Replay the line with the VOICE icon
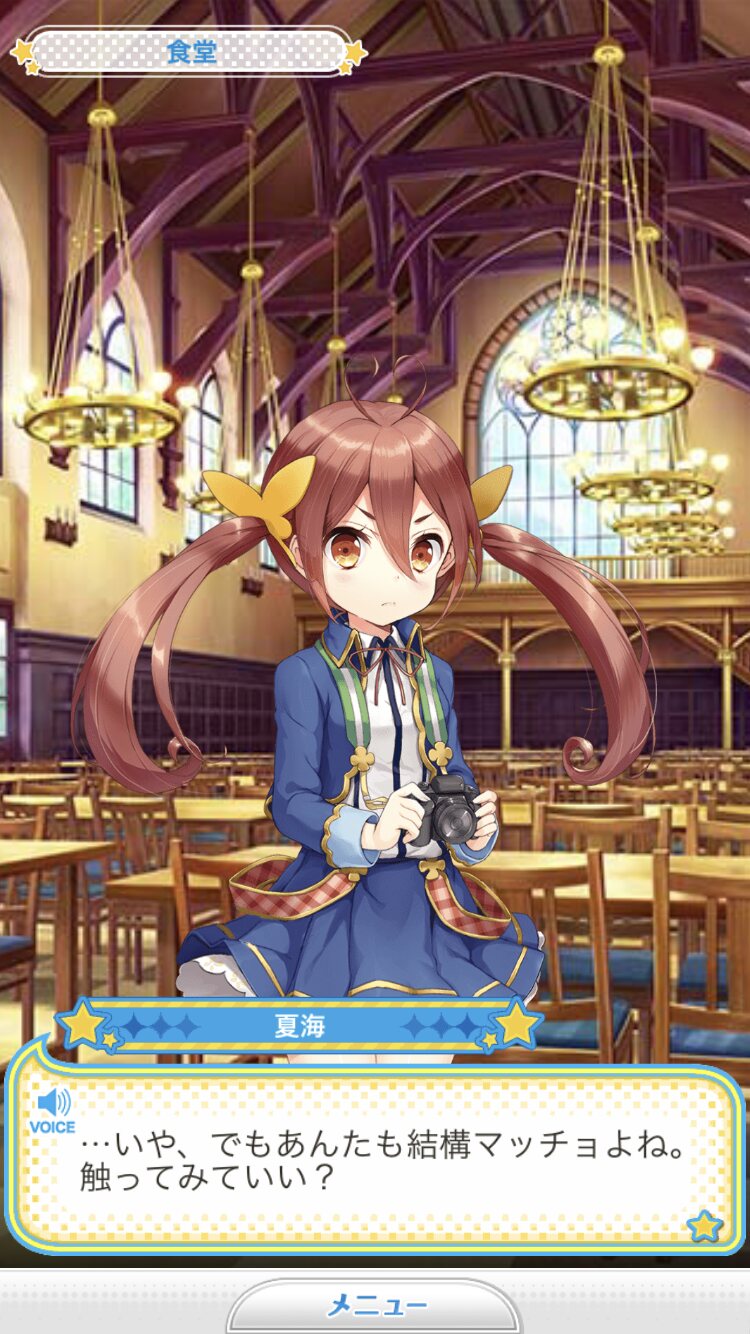Screen dimensions: 750x1334 tap(51, 1112)
